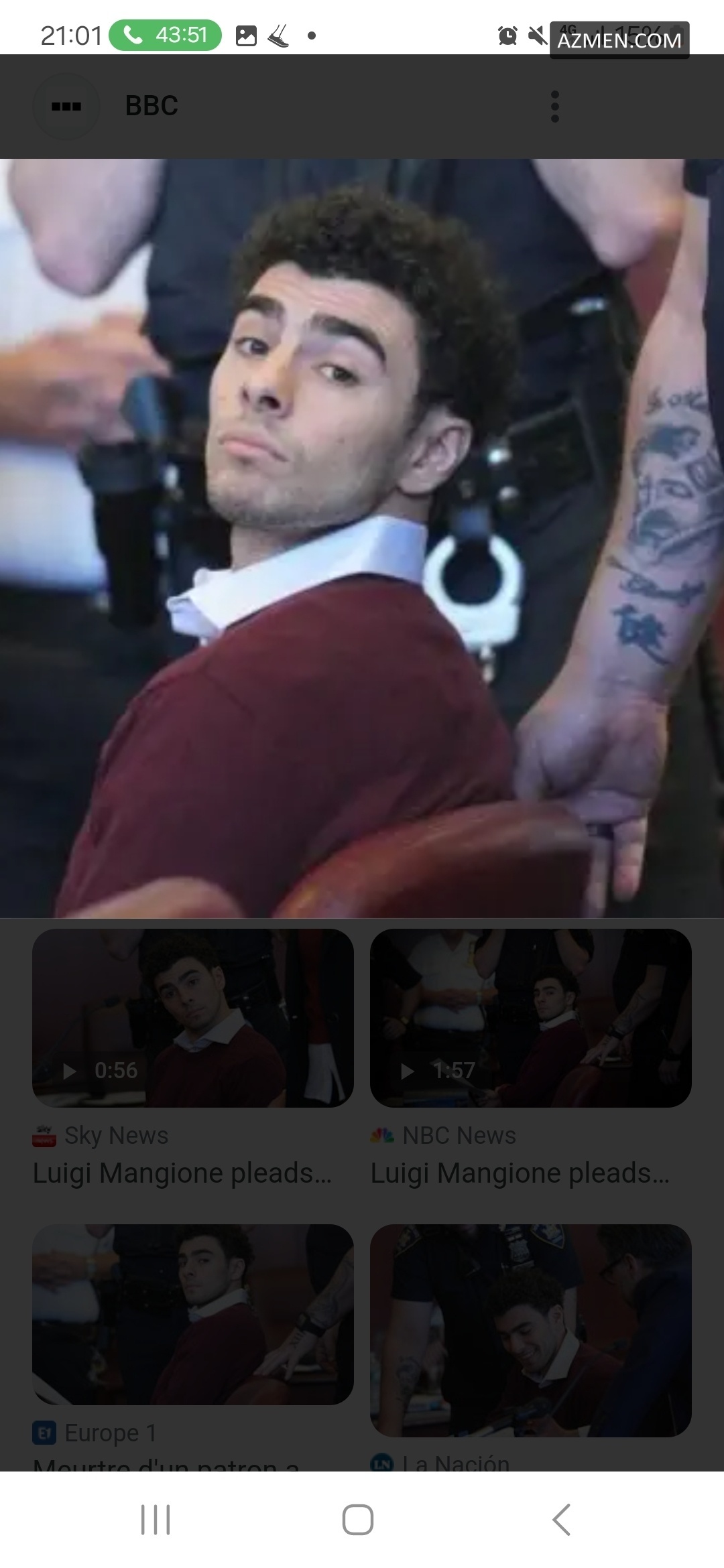Image resolution: width=724 pixels, height=1568 pixels.
Task: Open the Europe 1 image result
Action: pos(193,1313)
